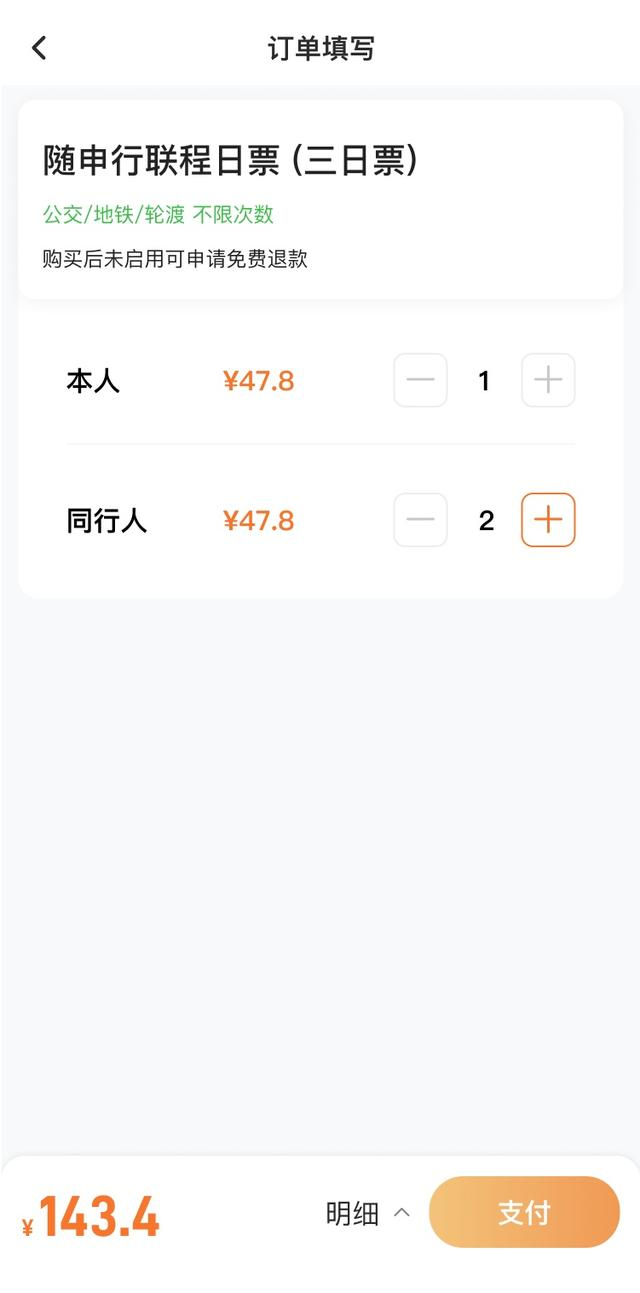The height and width of the screenshot is (1293, 640).
Task: Expand the 明细 price details
Action: click(367, 1213)
